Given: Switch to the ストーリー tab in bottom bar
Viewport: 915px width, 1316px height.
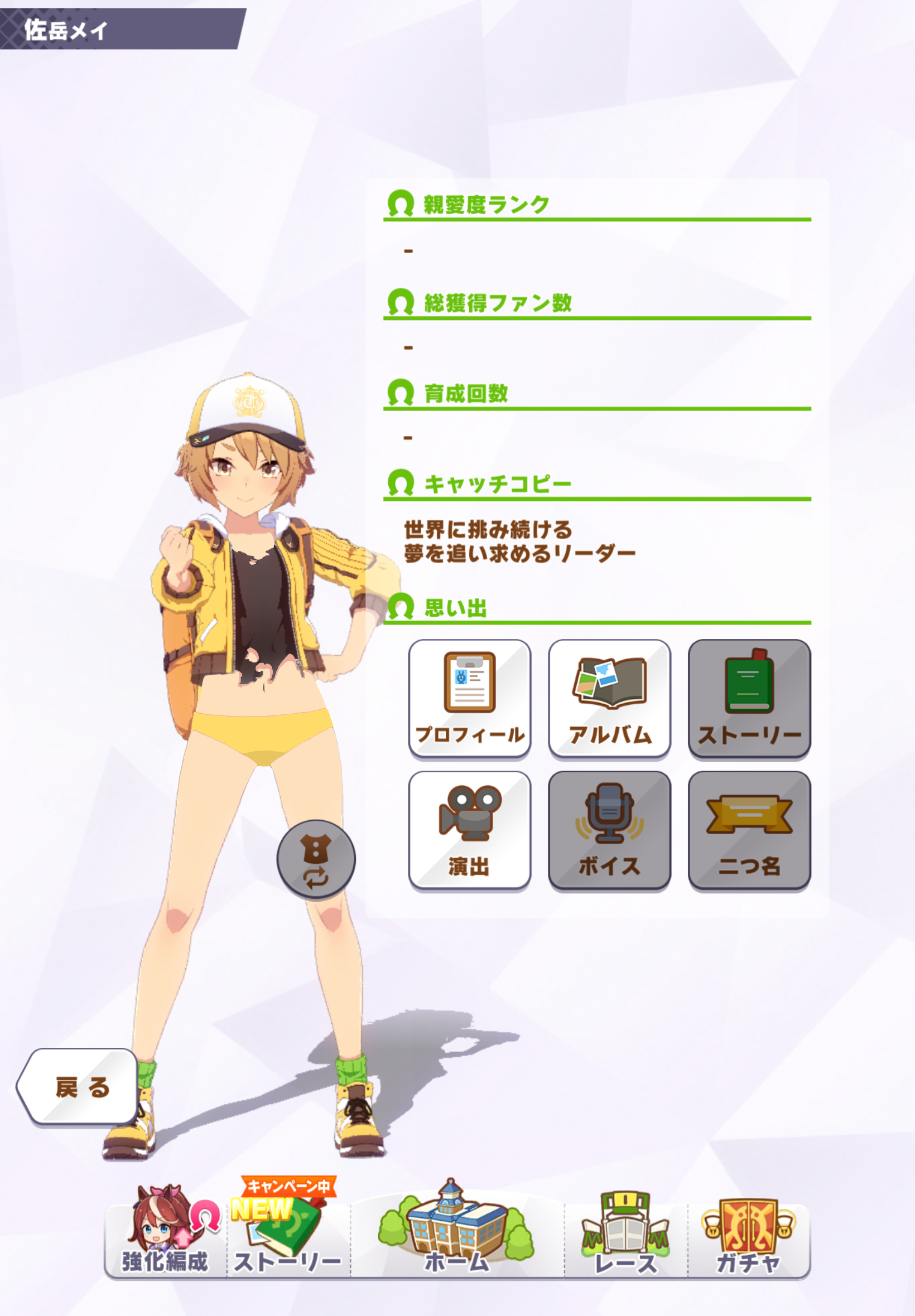Looking at the screenshot, I should [288, 1236].
